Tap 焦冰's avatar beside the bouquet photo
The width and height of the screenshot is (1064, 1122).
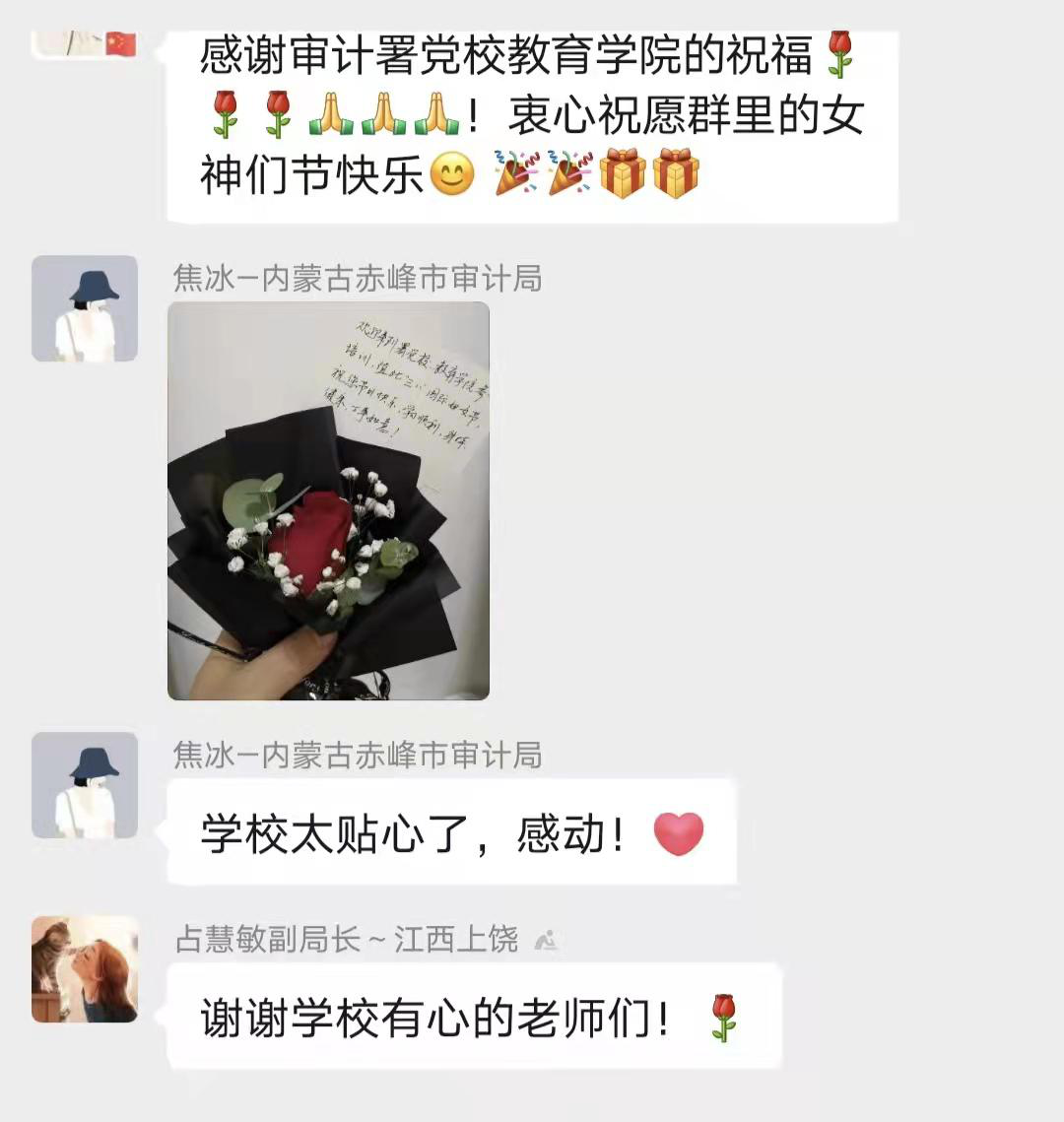click(85, 308)
